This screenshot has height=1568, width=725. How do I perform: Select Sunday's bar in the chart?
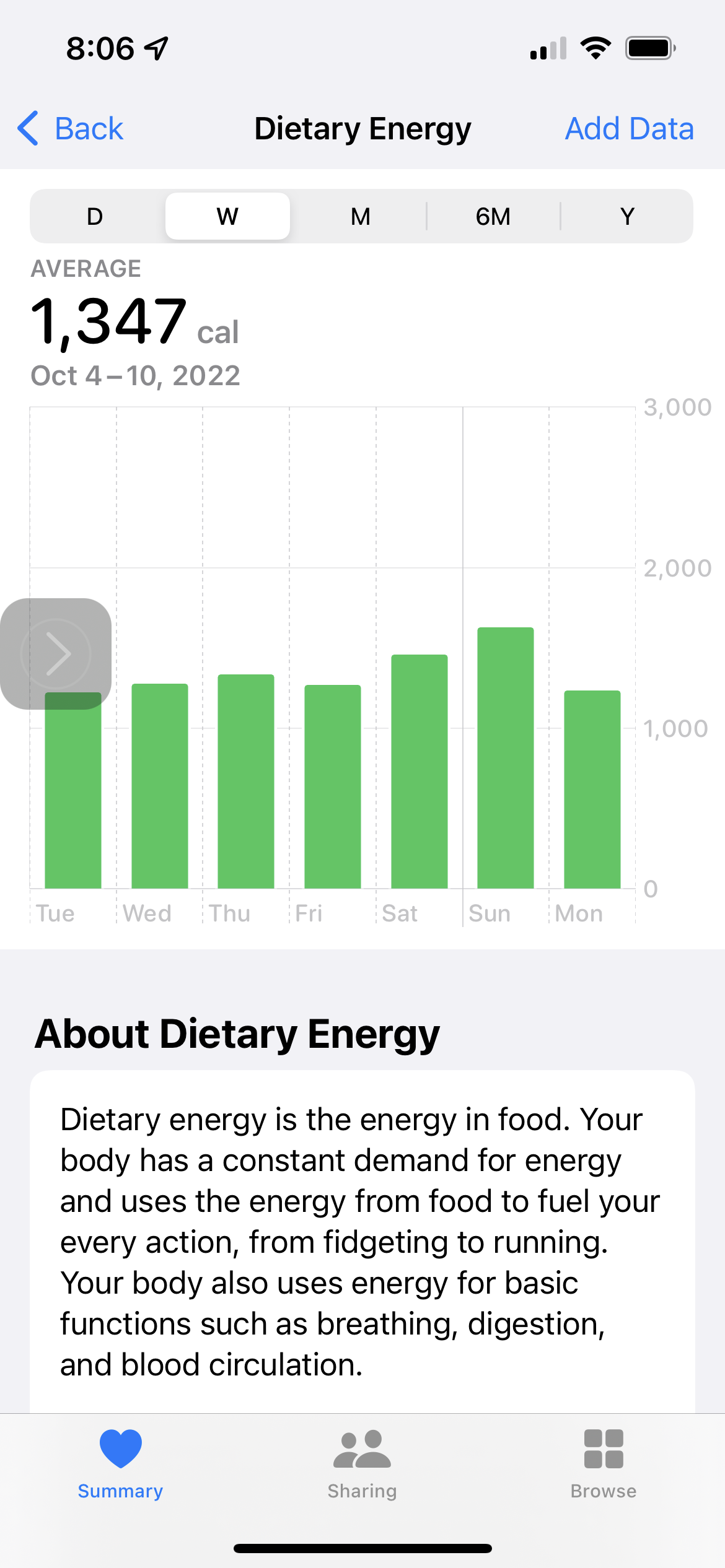point(506,758)
